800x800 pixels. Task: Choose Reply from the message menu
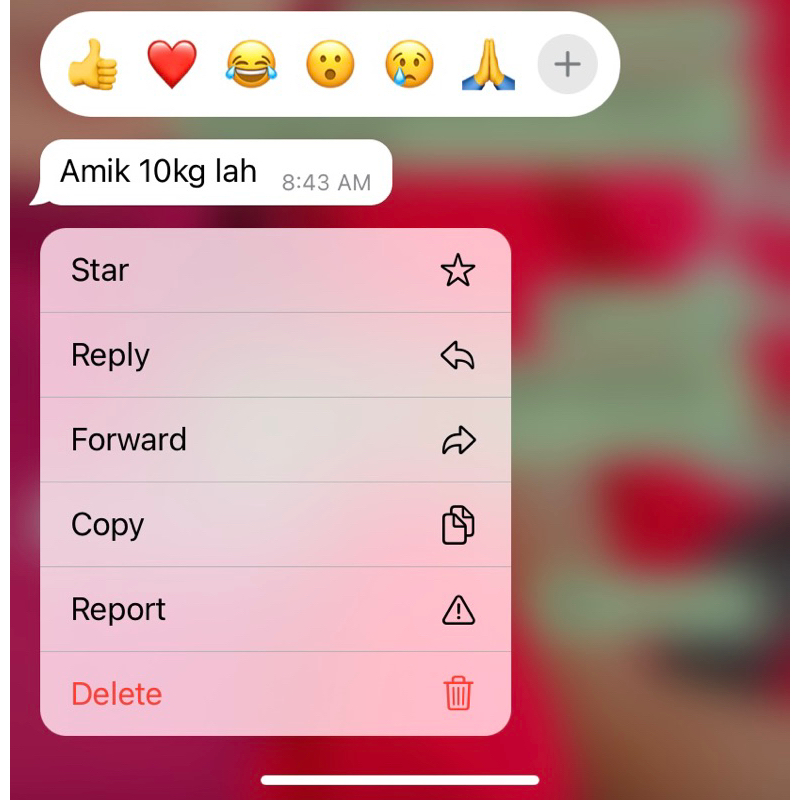pyautogui.click(x=276, y=355)
